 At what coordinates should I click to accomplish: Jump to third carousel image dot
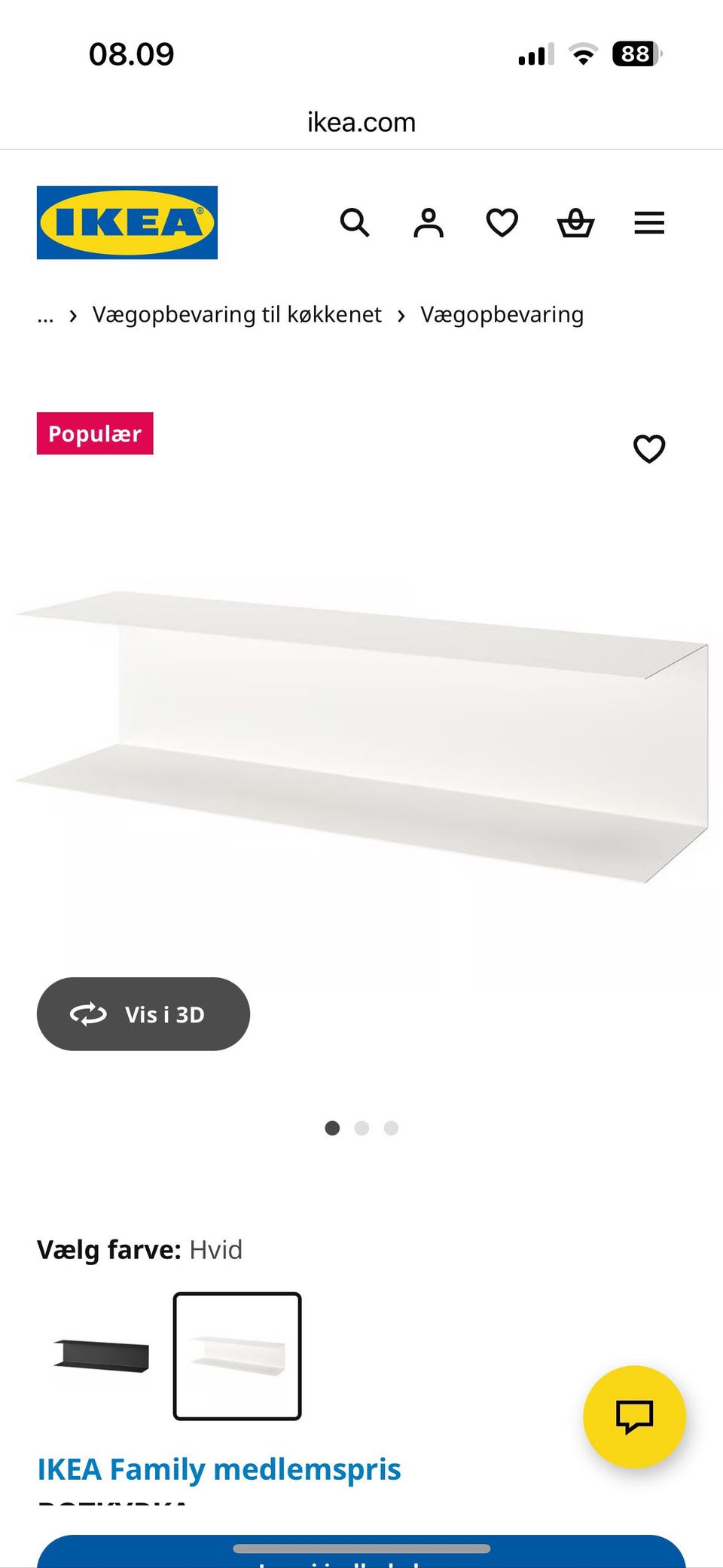(x=391, y=1128)
